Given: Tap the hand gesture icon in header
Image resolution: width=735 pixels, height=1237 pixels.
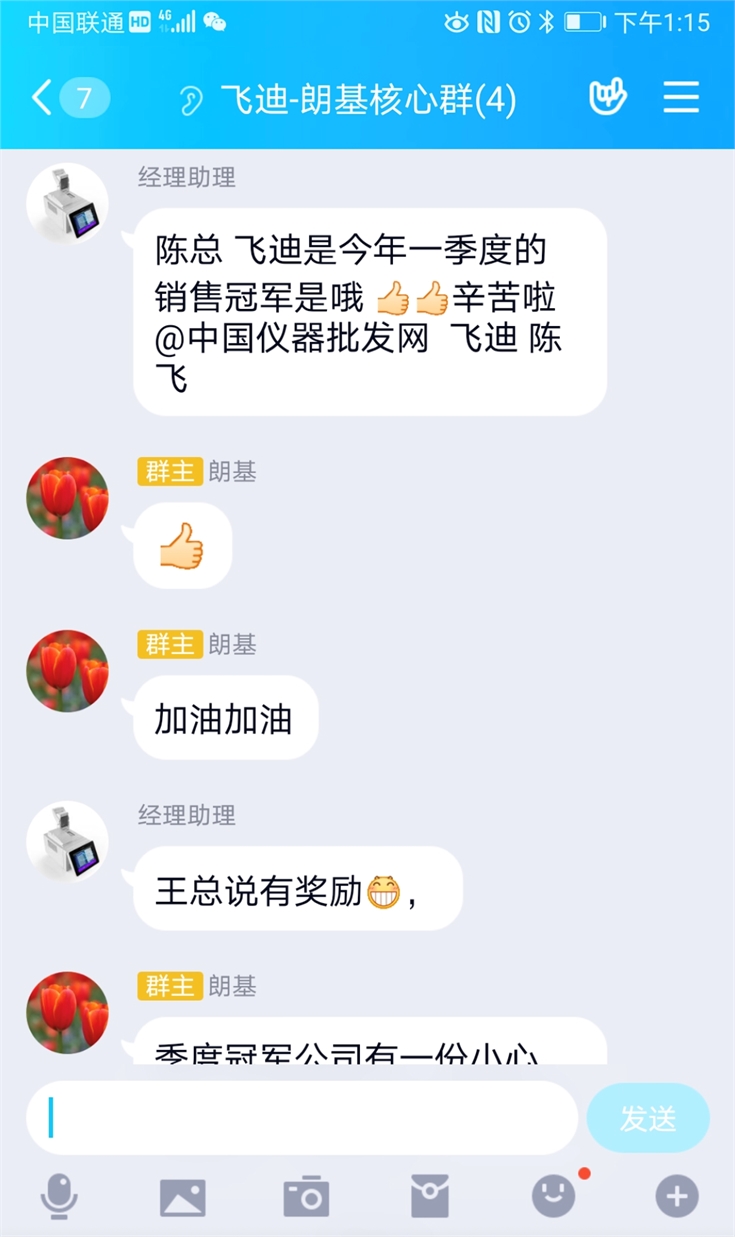Looking at the screenshot, I should tap(607, 97).
